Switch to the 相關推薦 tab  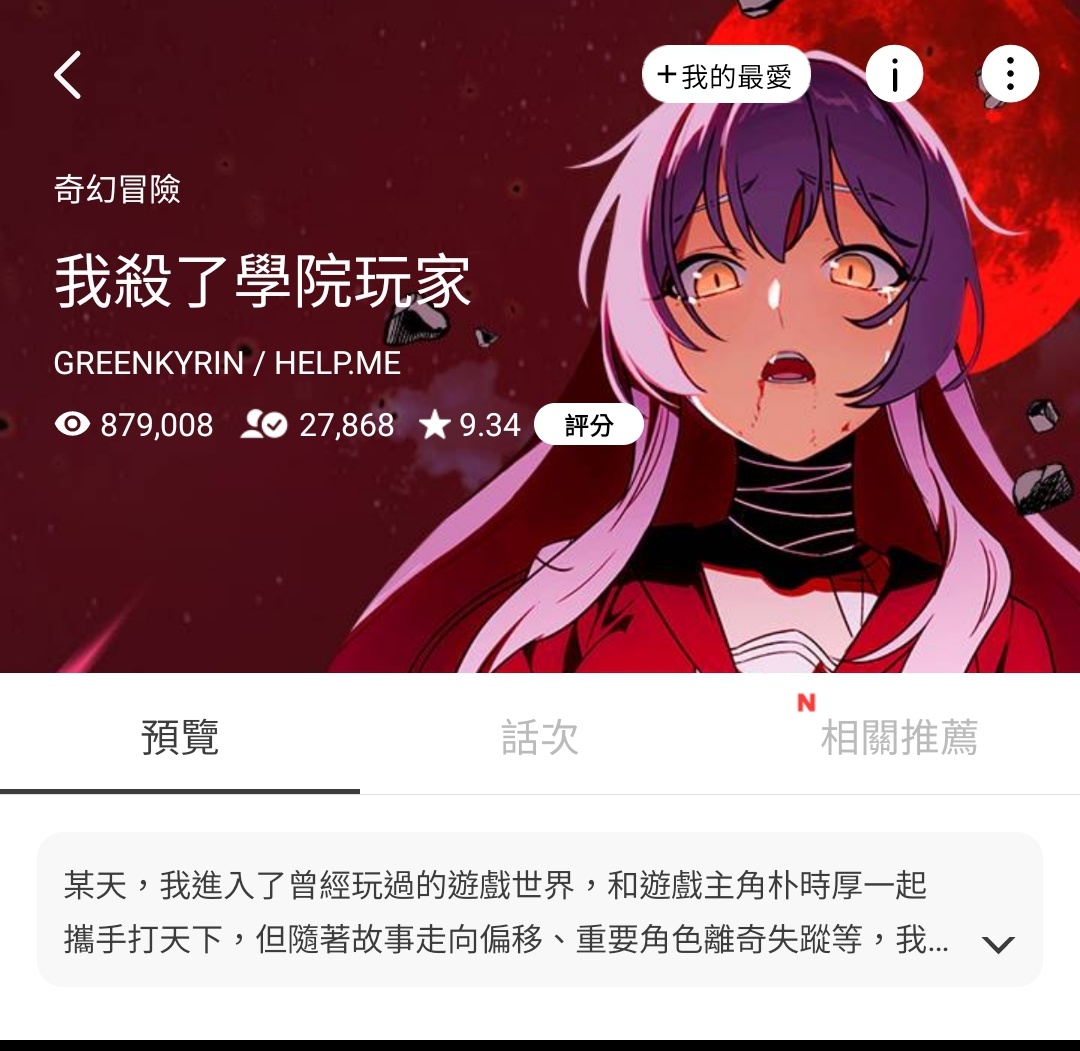click(898, 738)
